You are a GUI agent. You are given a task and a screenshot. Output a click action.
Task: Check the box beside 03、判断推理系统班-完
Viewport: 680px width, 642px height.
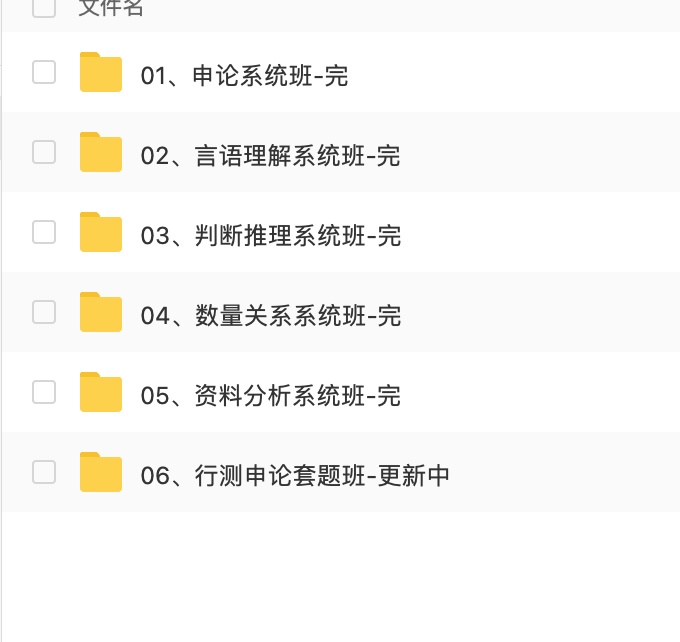[44, 232]
